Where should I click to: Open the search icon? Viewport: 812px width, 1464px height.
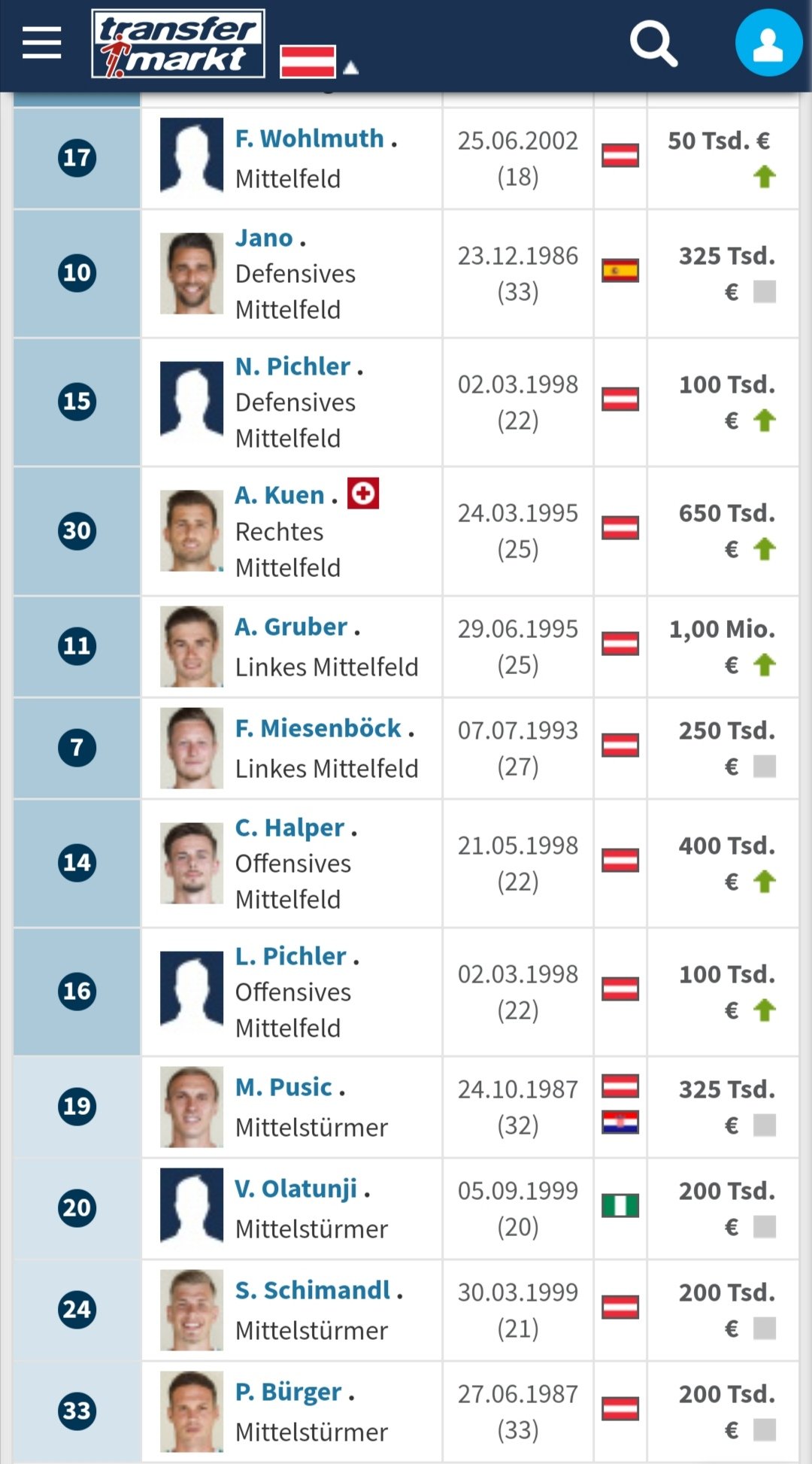653,44
